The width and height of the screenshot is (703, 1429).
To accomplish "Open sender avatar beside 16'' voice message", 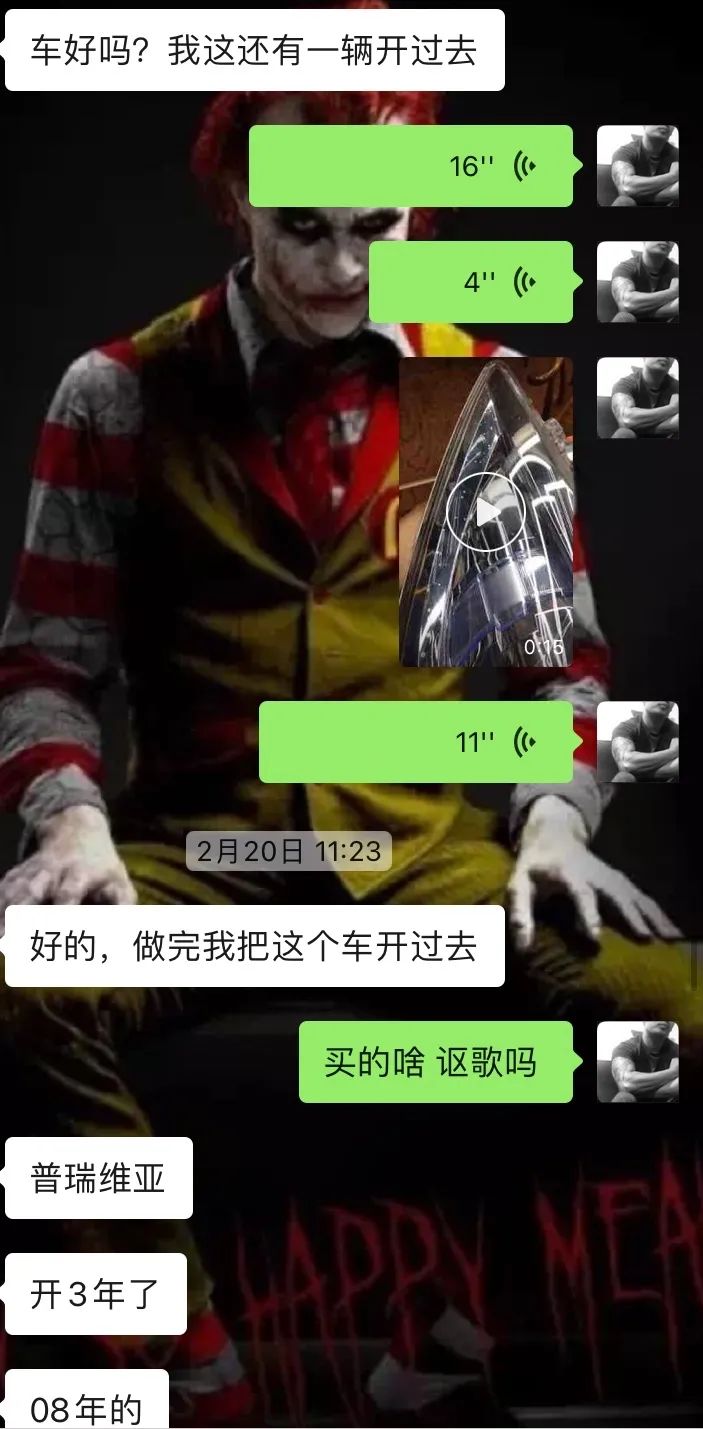I will click(x=638, y=166).
